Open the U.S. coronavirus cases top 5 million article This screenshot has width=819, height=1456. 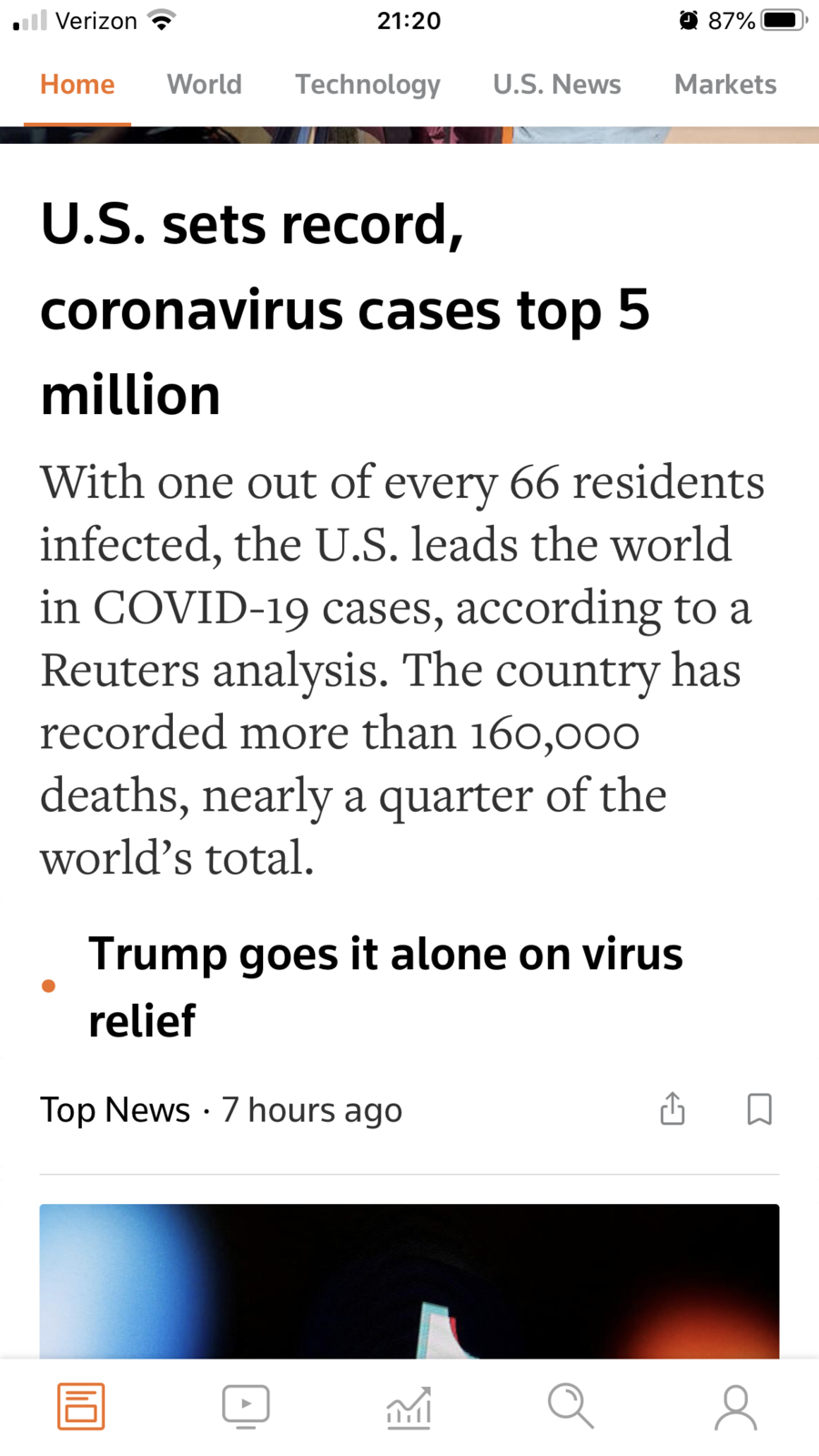coord(345,309)
